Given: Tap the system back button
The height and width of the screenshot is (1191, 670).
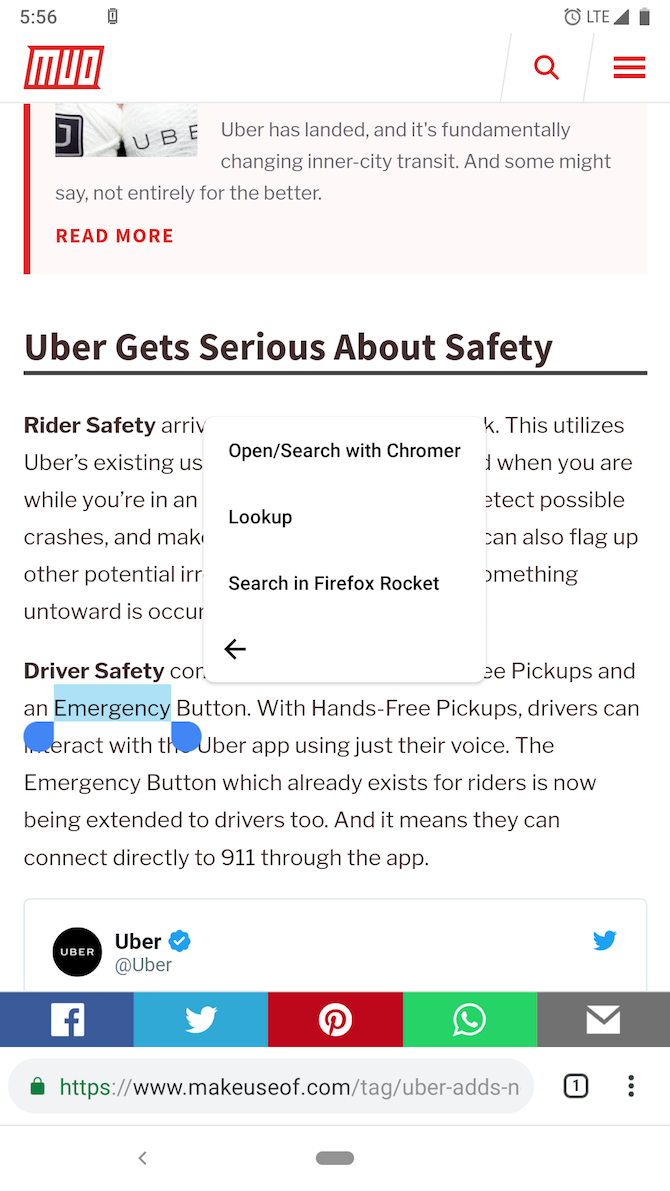Looking at the screenshot, I should pyautogui.click(x=142, y=1158).
